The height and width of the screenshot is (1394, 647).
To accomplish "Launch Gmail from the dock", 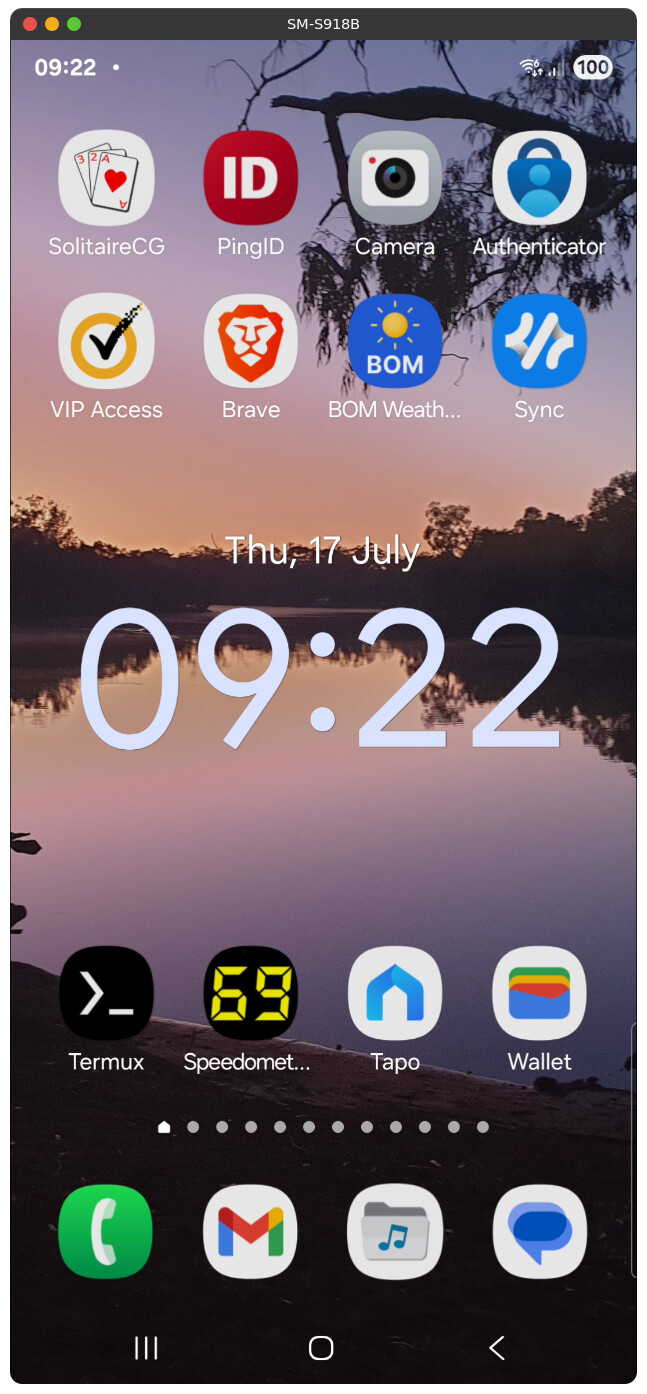I will 250,1231.
